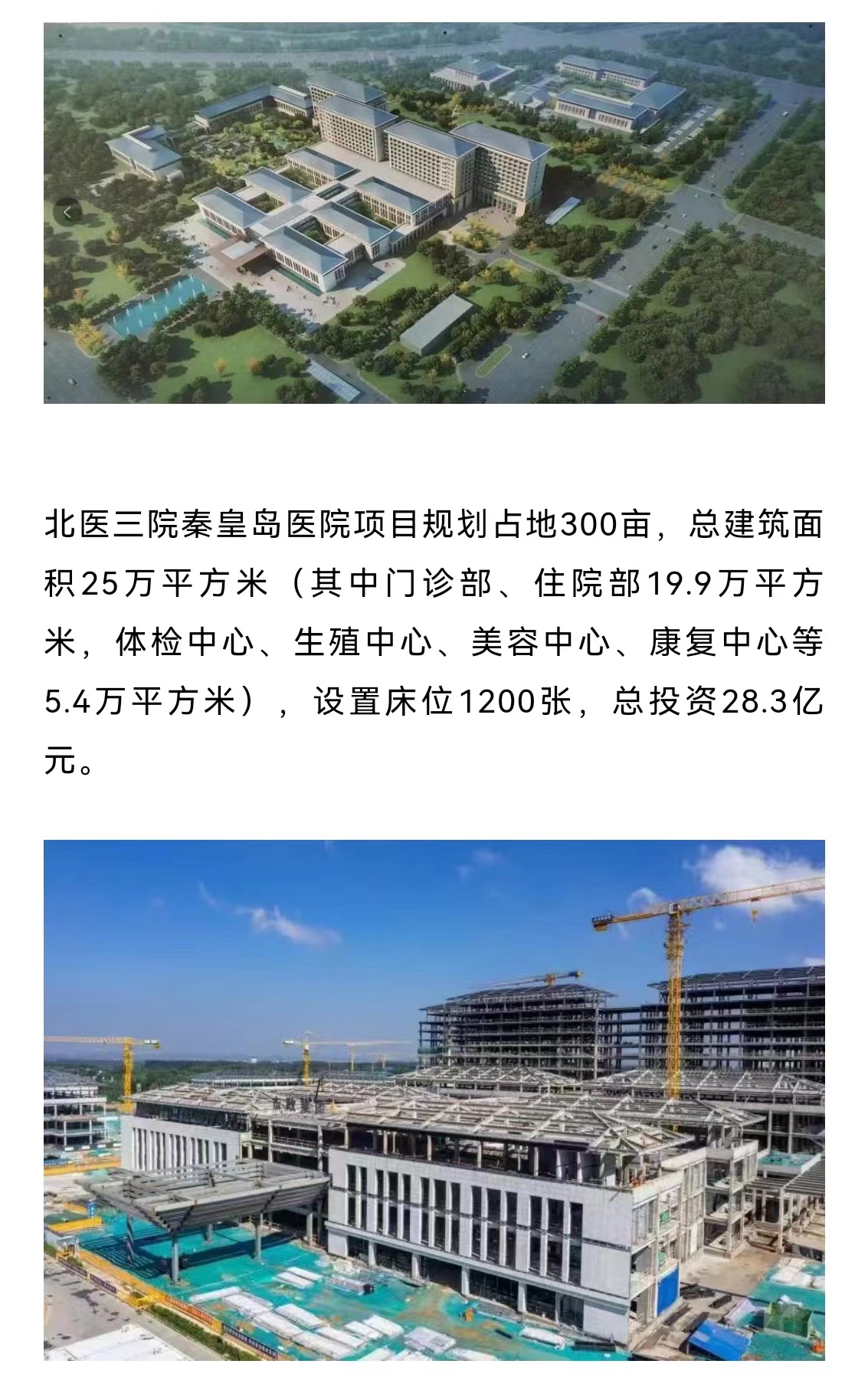Viewport: 868px width, 1377px height.
Task: Open the aerial hospital rendering image
Action: 434,213
